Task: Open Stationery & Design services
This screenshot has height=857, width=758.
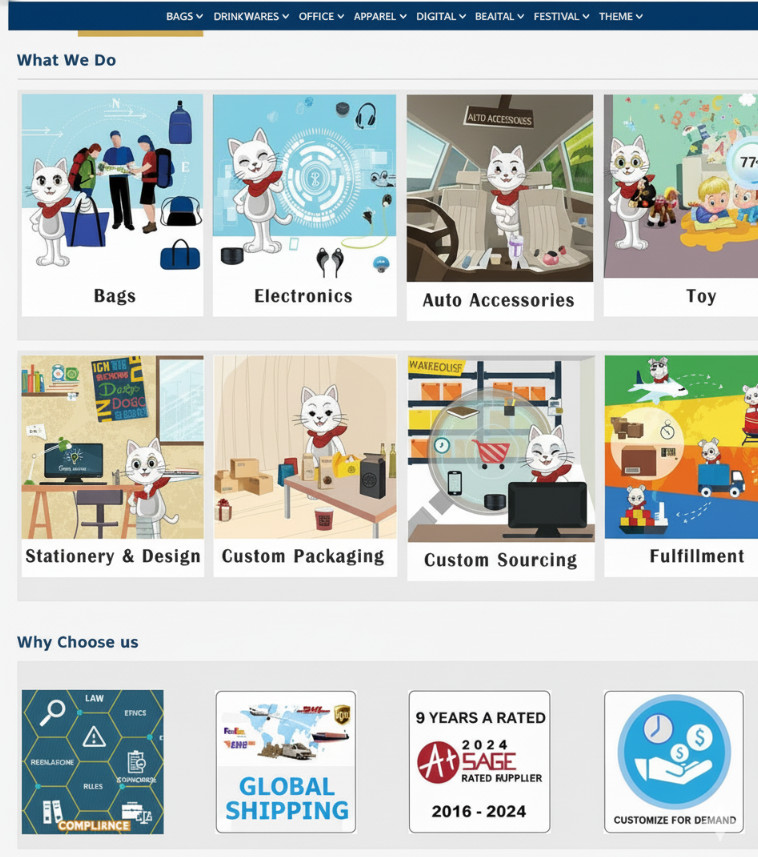Action: [x=113, y=466]
